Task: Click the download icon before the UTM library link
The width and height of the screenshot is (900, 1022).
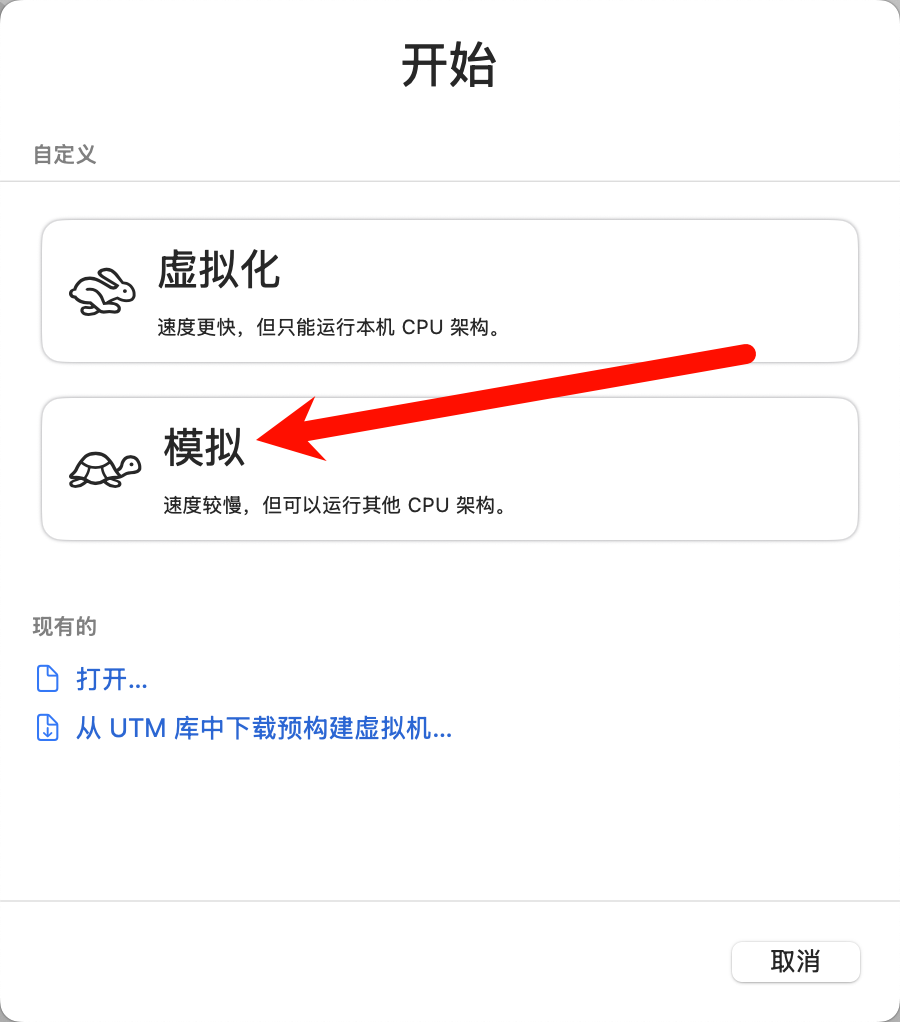Action: [47, 728]
